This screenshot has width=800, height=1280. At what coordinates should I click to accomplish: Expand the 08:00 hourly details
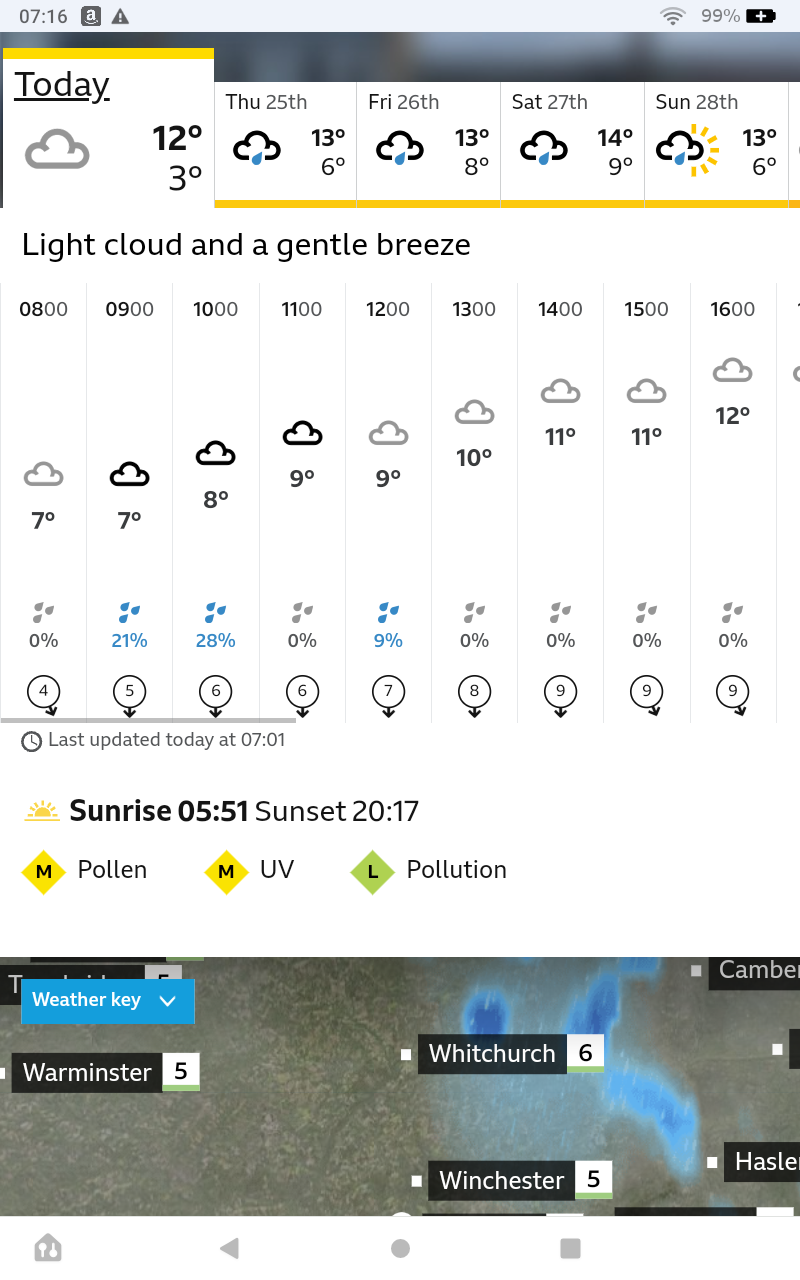click(43, 500)
